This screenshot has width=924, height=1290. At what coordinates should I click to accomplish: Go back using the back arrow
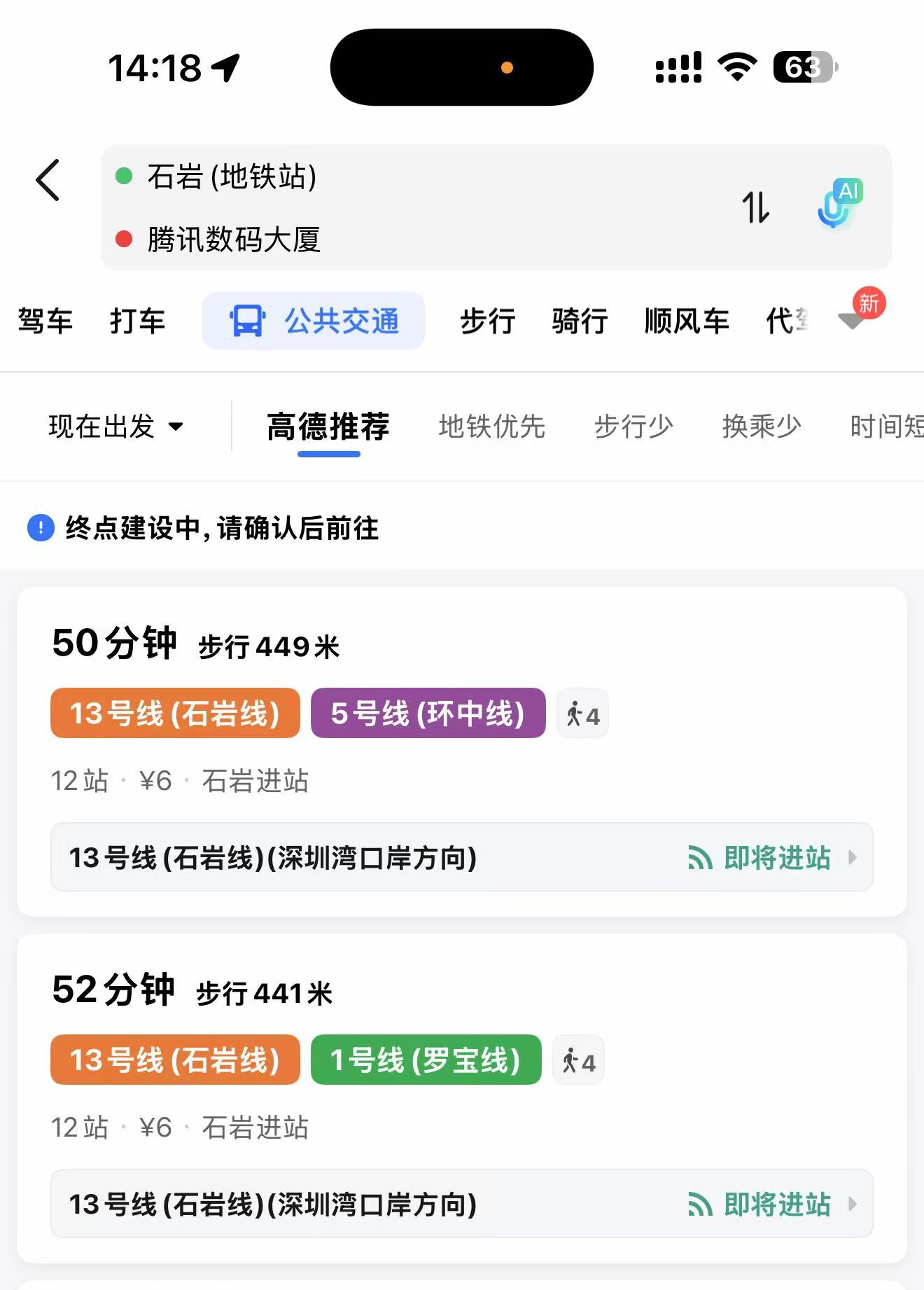click(x=48, y=180)
